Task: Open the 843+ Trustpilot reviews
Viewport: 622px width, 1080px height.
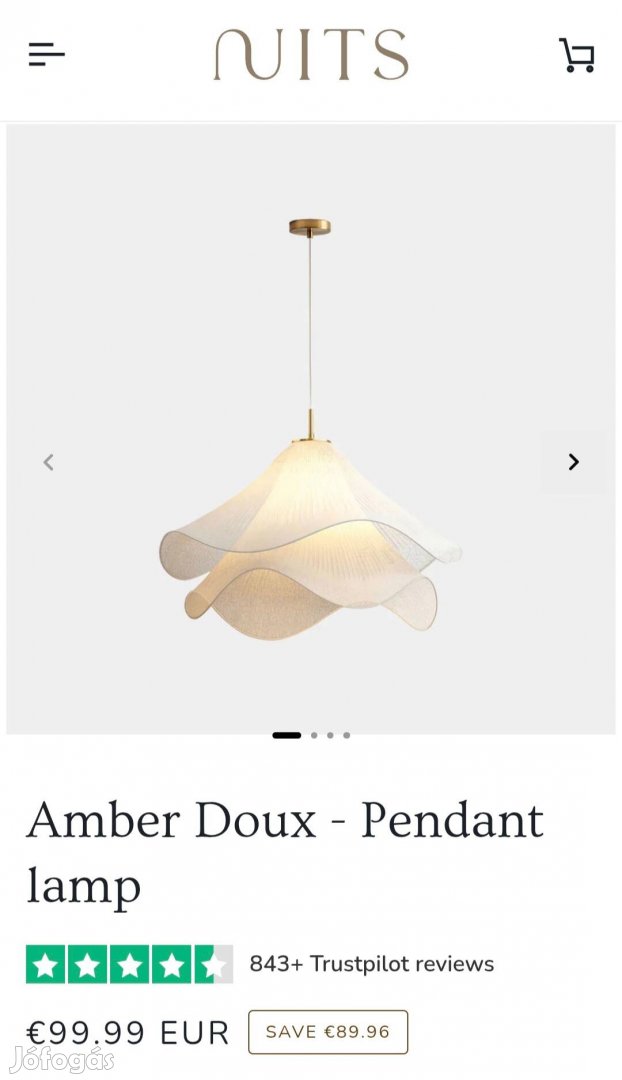Action: 371,964
